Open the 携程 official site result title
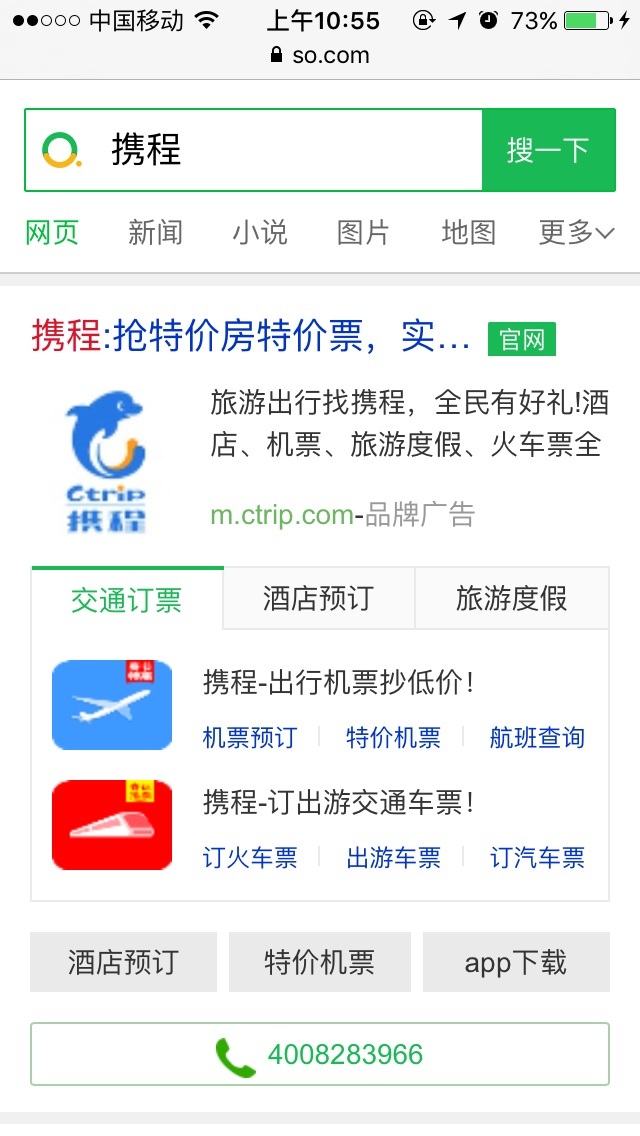This screenshot has width=640, height=1136. 250,337
